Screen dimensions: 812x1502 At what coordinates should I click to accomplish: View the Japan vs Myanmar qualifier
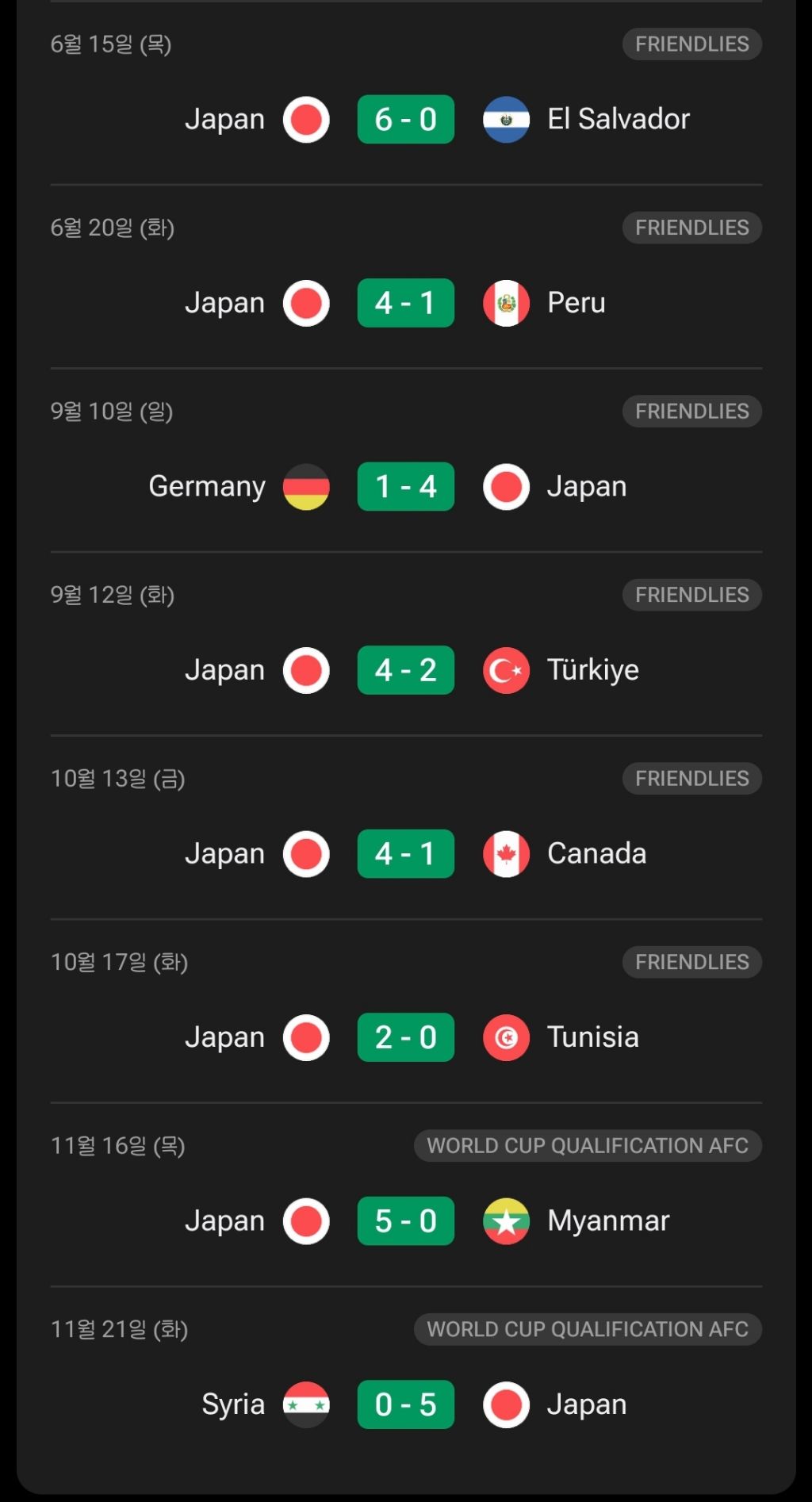[x=405, y=1221]
